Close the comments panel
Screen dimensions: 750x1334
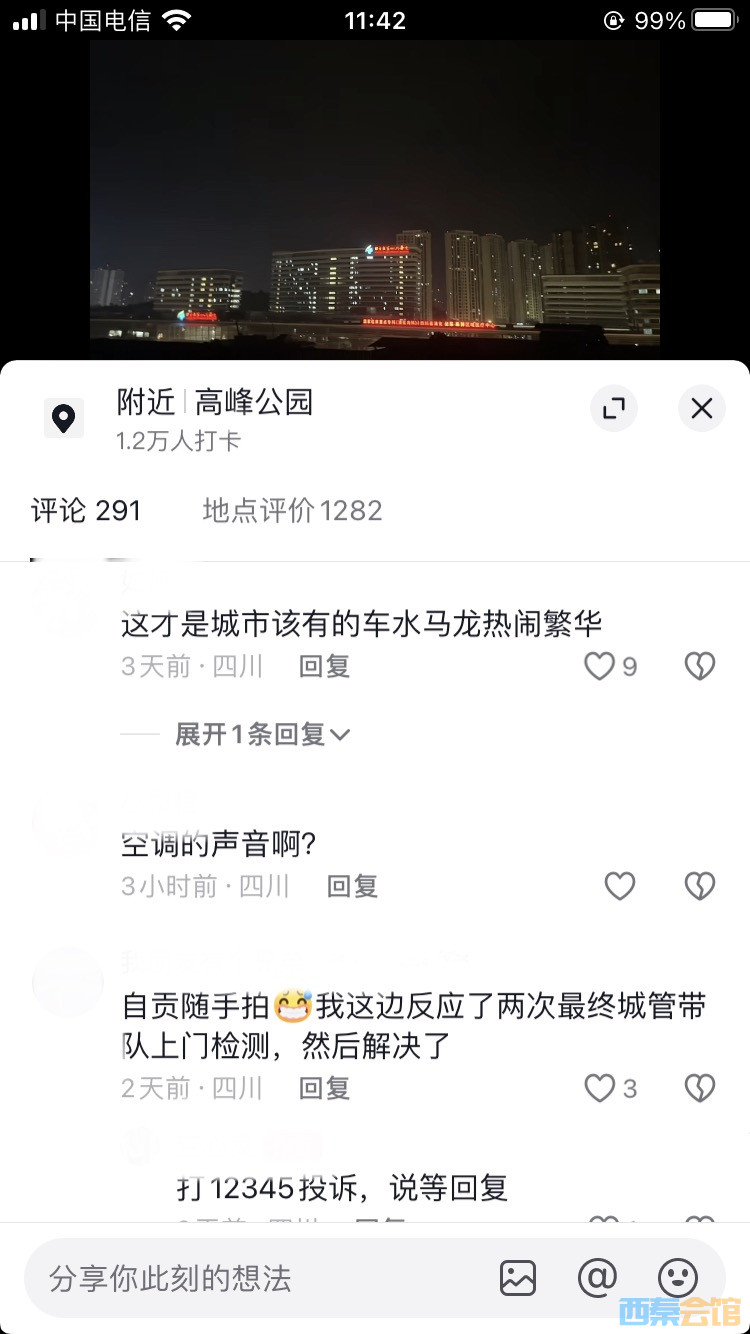[x=701, y=408]
